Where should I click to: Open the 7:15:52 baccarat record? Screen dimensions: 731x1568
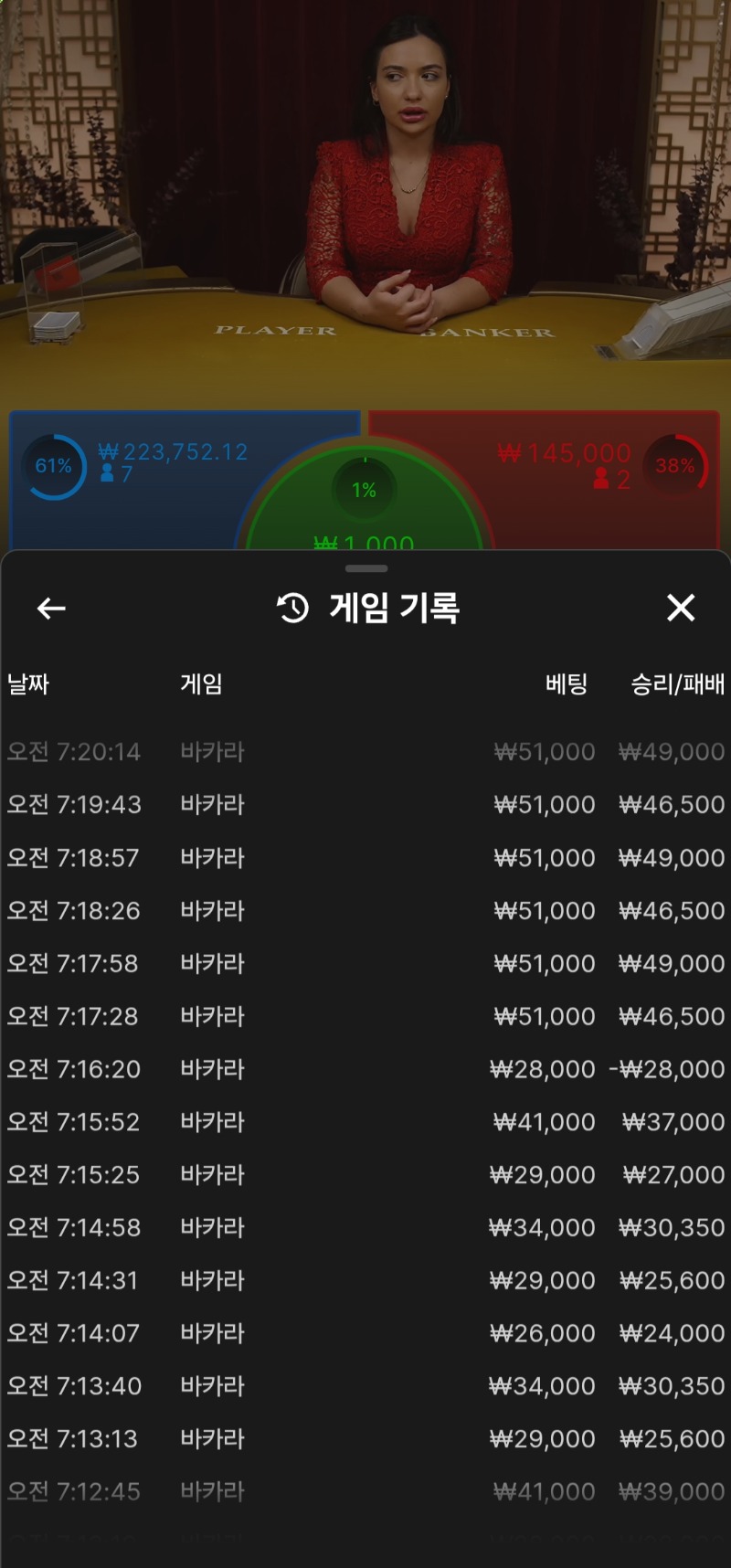pyautogui.click(x=365, y=1122)
